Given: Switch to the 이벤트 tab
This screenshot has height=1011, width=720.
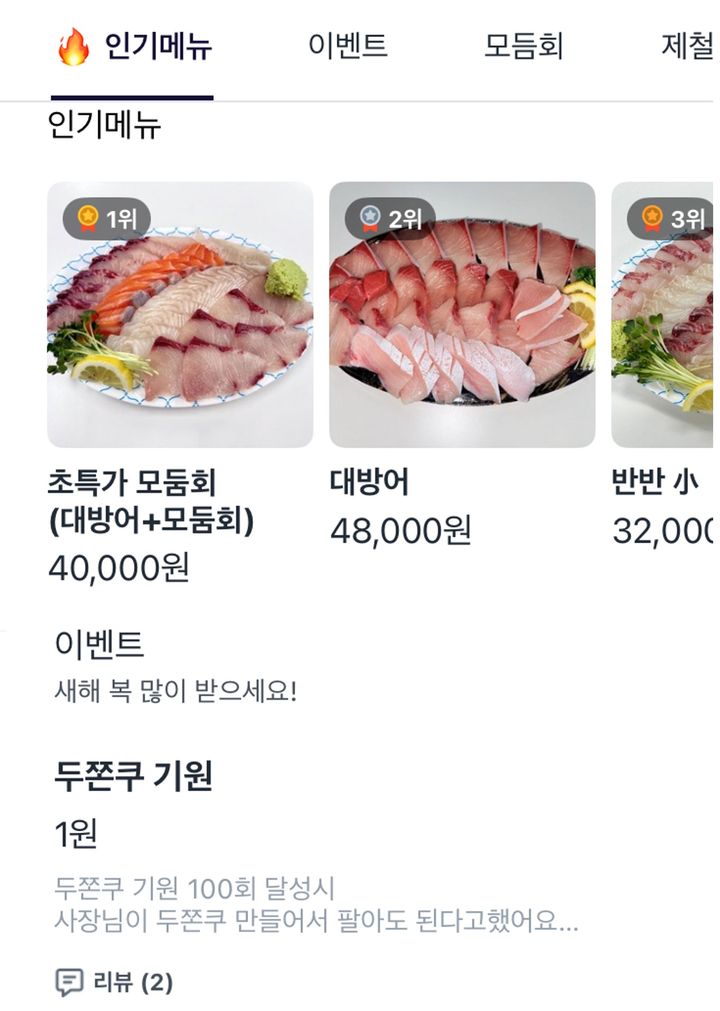Looking at the screenshot, I should pyautogui.click(x=349, y=45).
